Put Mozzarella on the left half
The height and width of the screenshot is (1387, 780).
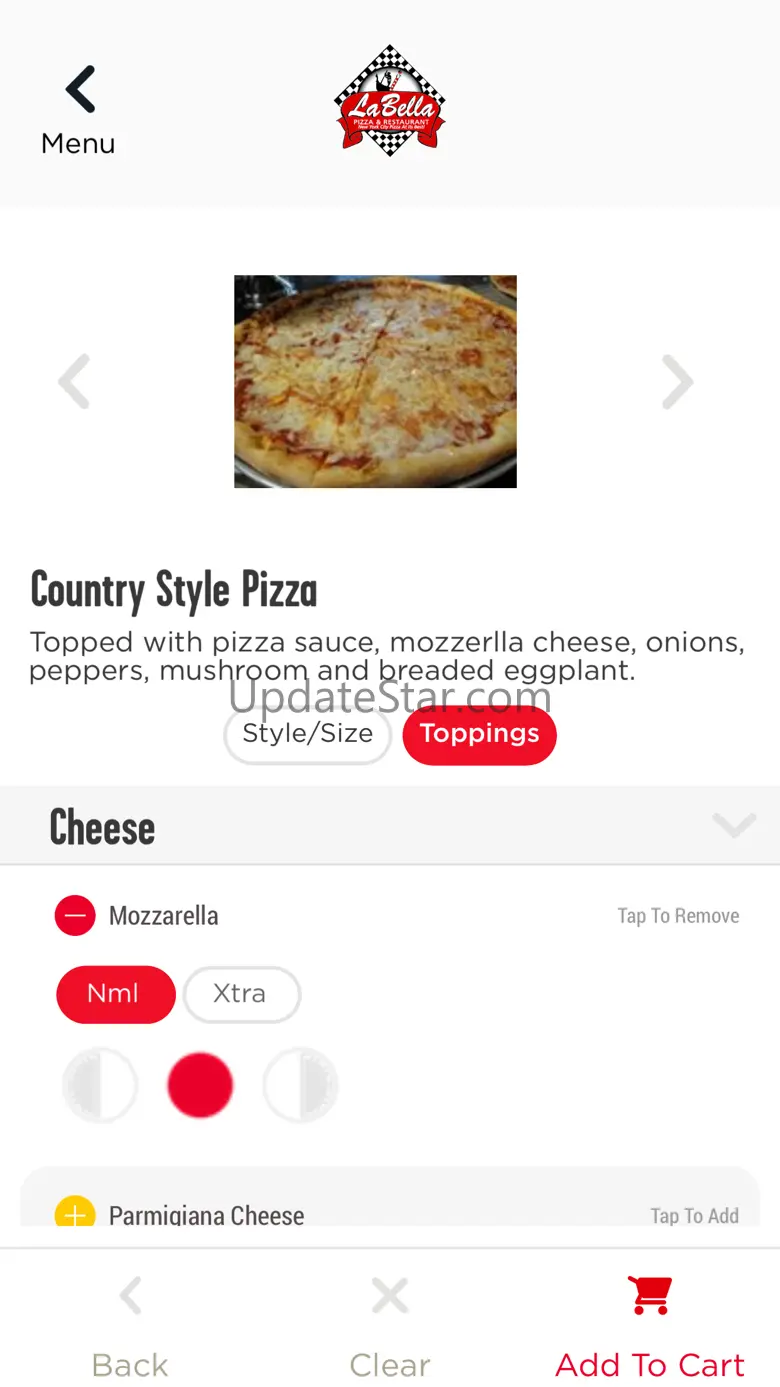[99, 1085]
